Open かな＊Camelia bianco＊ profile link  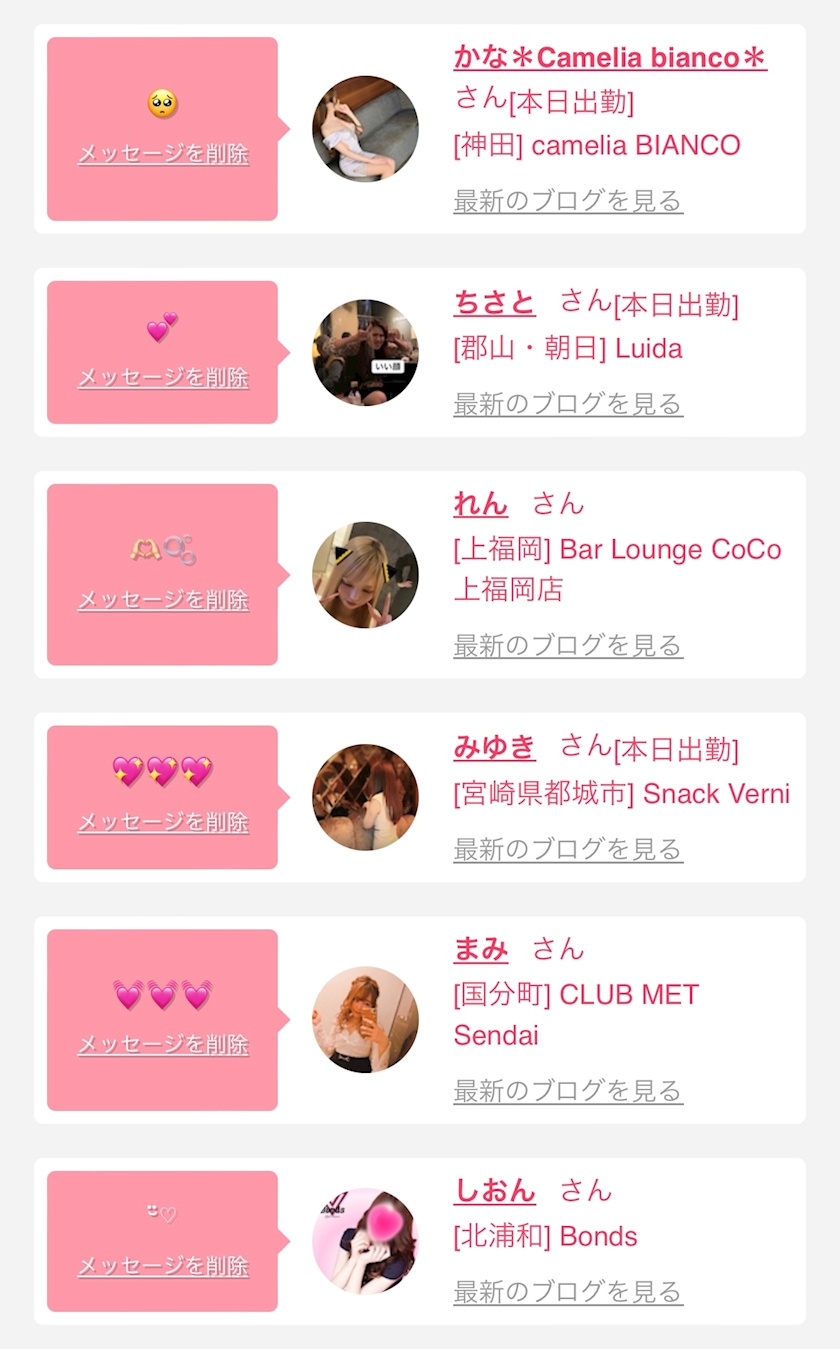pyautogui.click(x=609, y=57)
